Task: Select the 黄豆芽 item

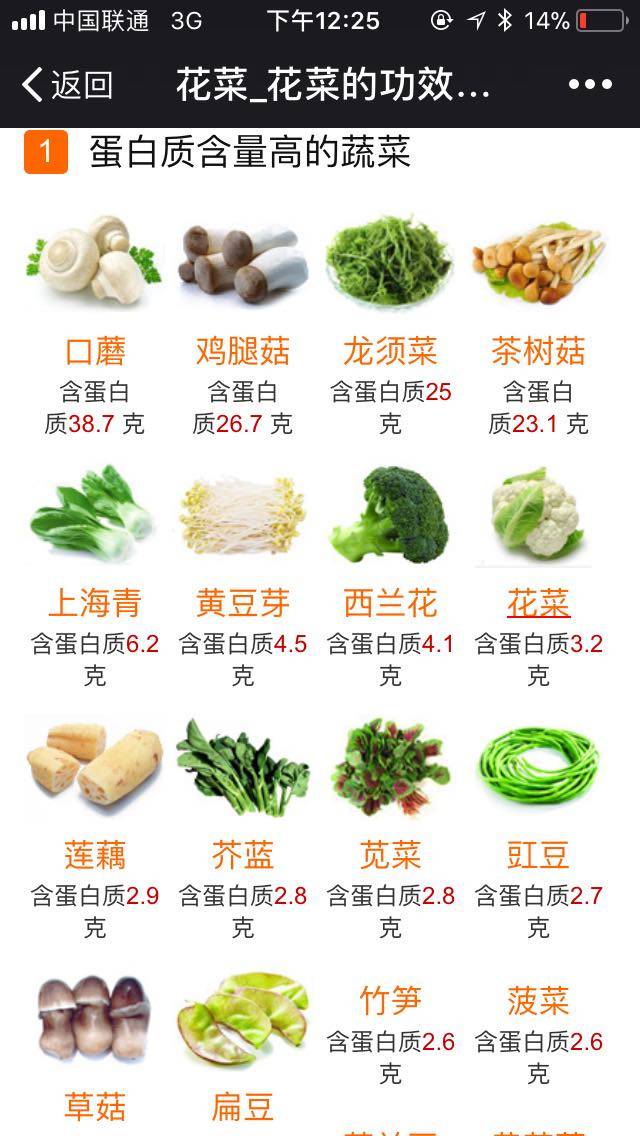Action: point(243,604)
